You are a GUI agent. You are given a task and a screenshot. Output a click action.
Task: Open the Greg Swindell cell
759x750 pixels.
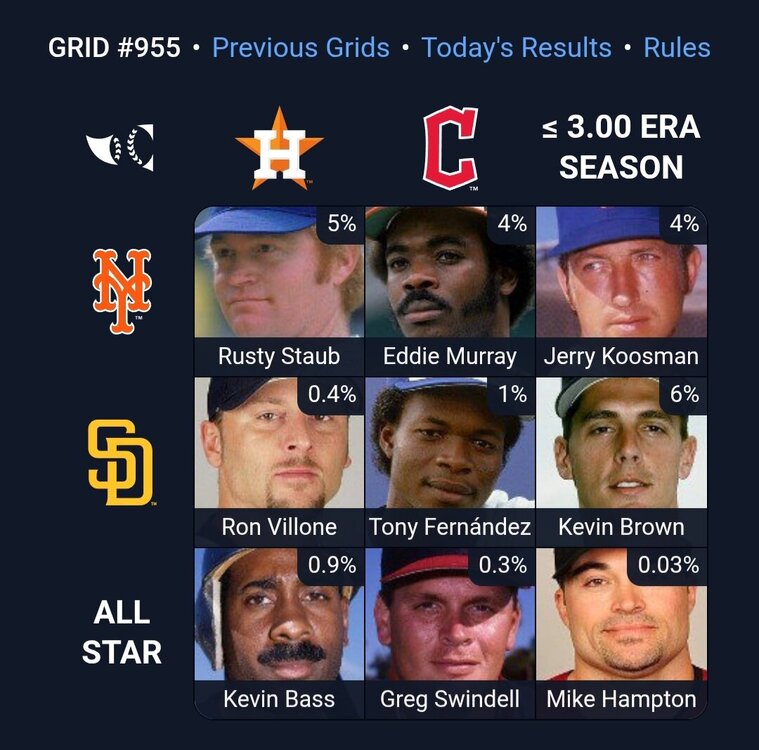point(450,632)
